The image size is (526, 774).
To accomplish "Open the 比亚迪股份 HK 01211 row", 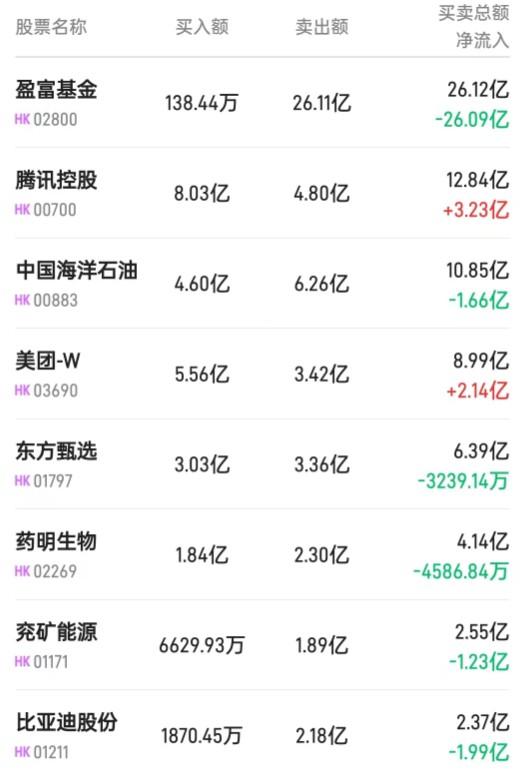I will pos(263,734).
